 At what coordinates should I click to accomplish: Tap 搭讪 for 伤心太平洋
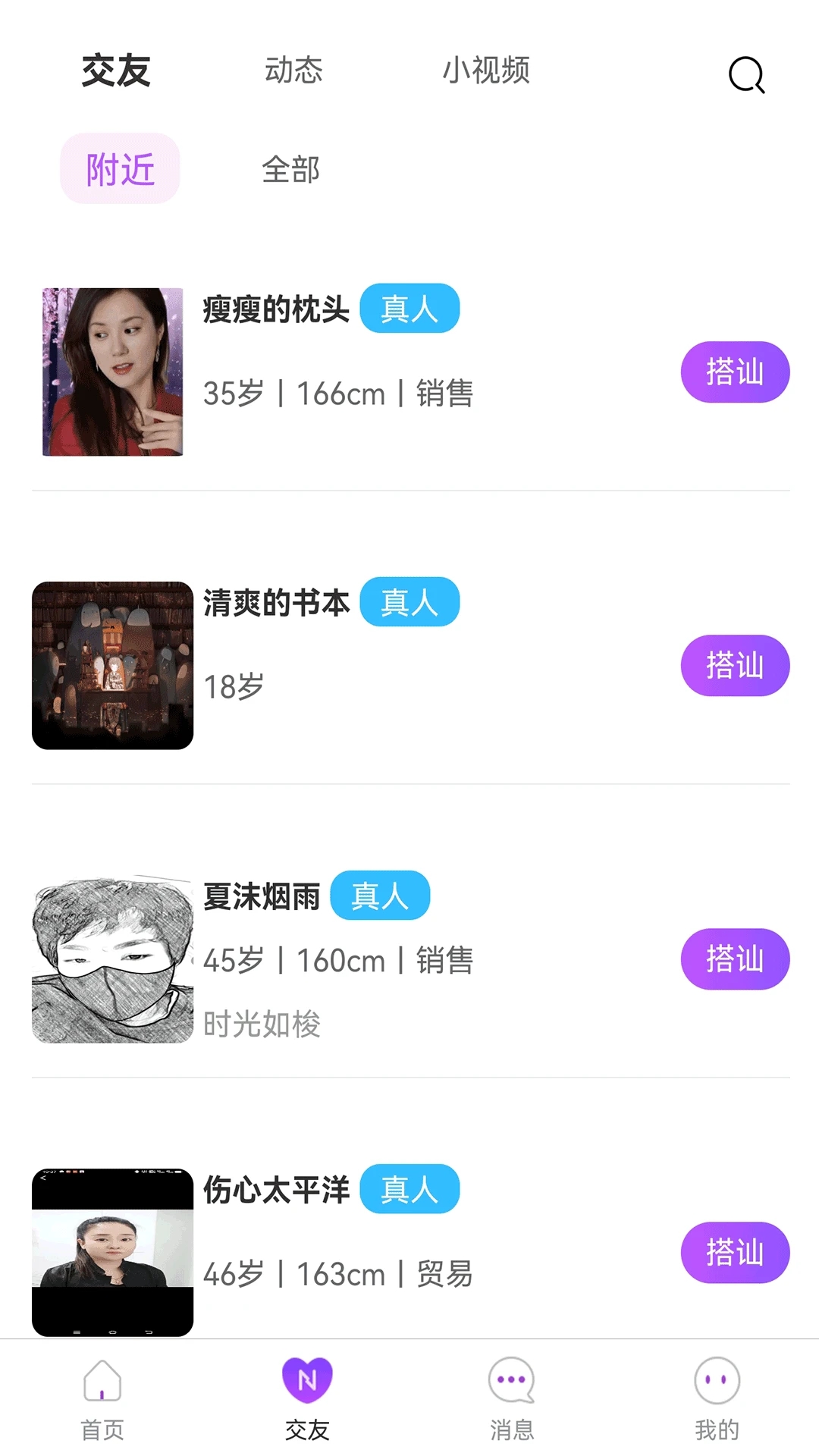pyautogui.click(x=734, y=1252)
